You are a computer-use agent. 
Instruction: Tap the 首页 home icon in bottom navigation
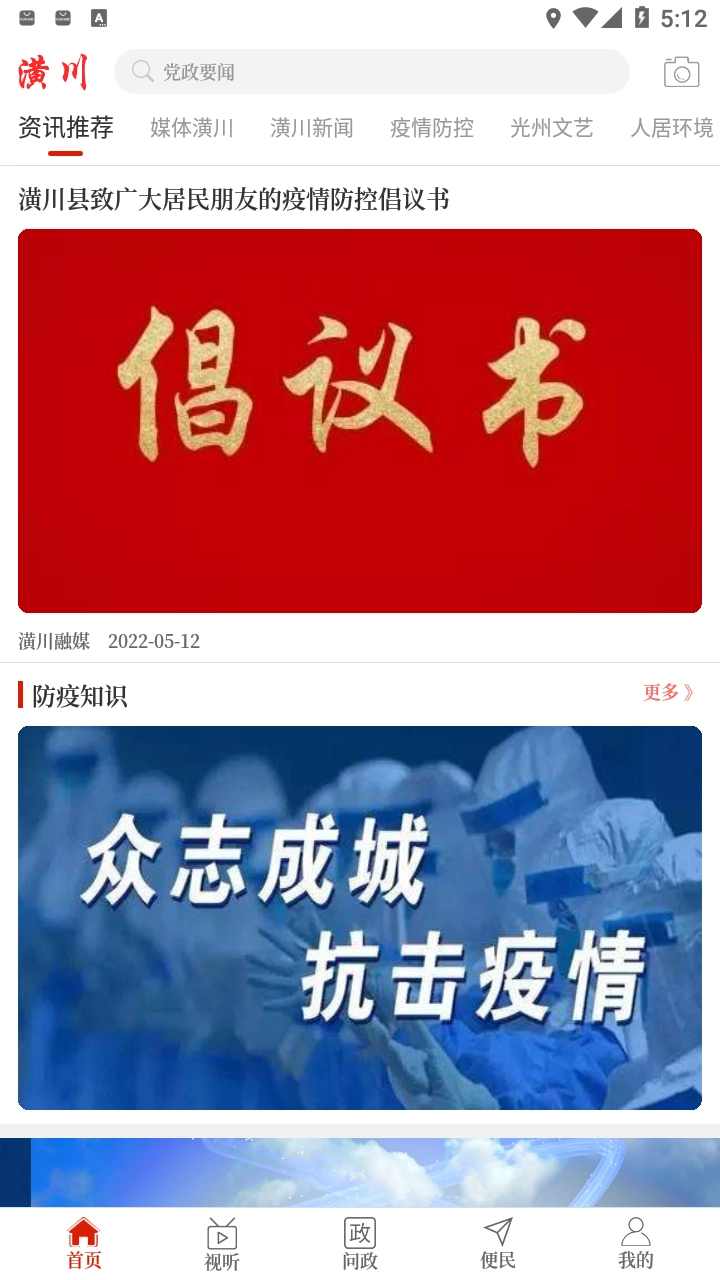point(83,1240)
